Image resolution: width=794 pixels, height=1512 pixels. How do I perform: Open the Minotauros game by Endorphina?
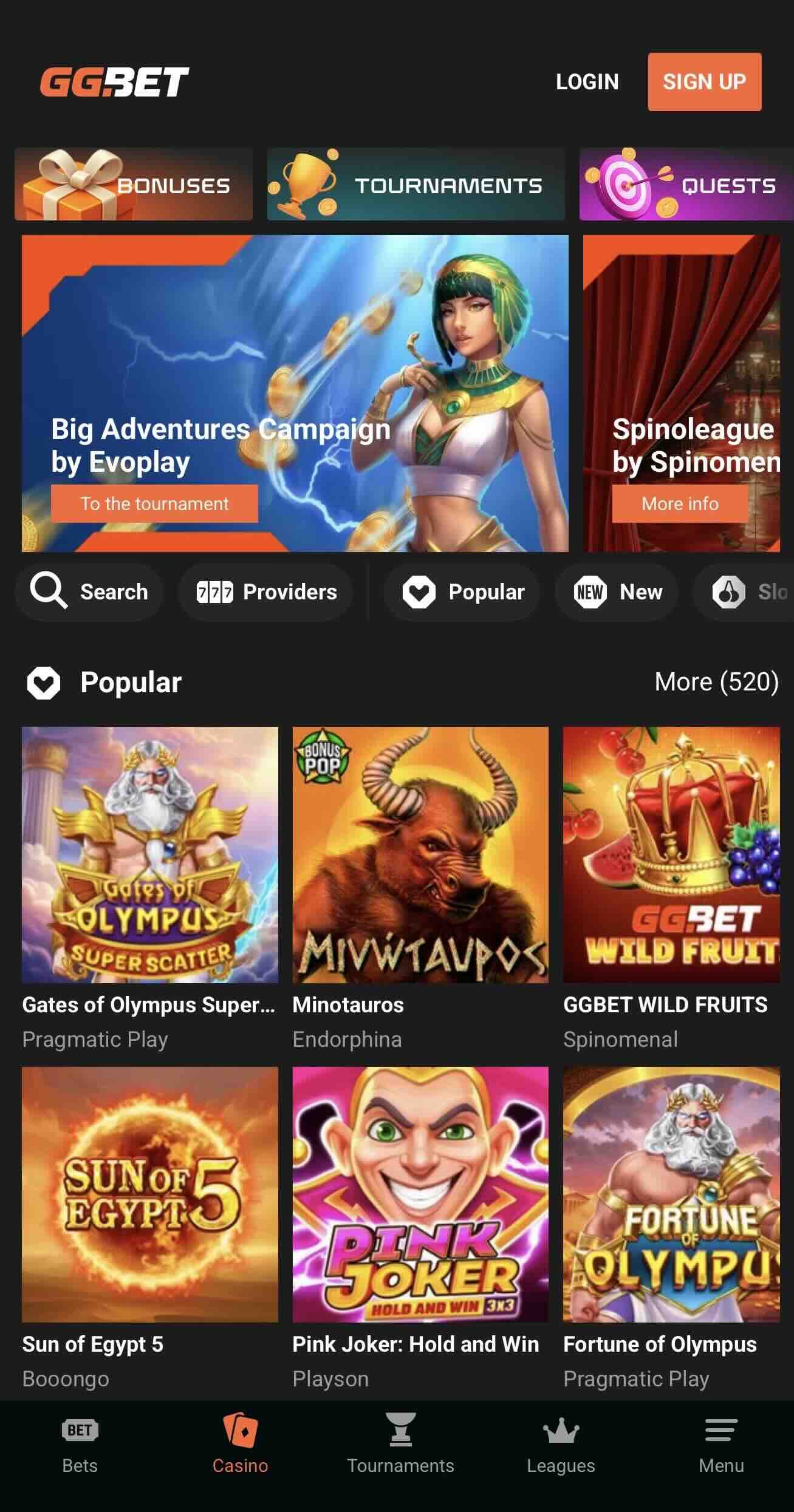[420, 854]
